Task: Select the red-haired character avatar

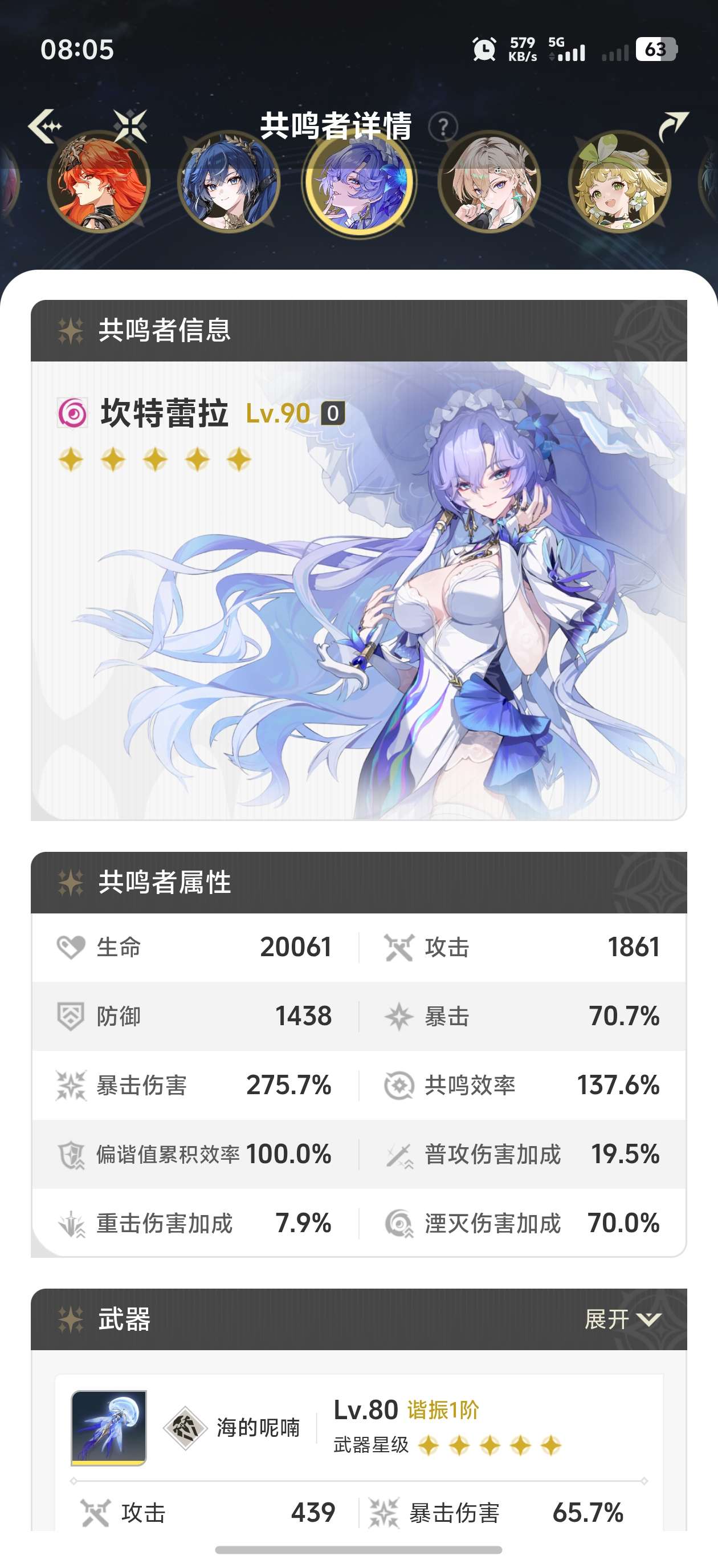Action: (x=99, y=182)
